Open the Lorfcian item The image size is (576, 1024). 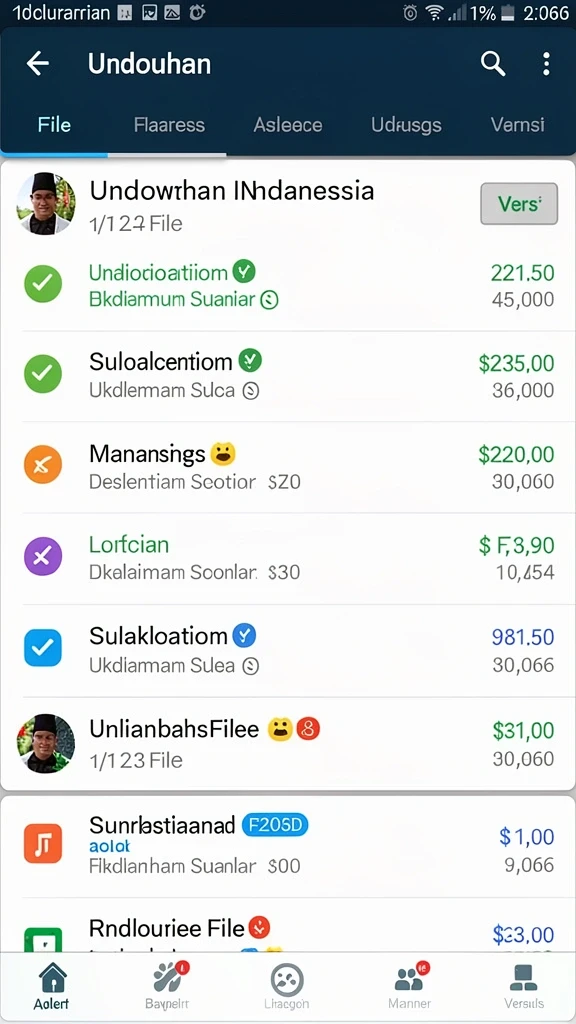(288, 558)
